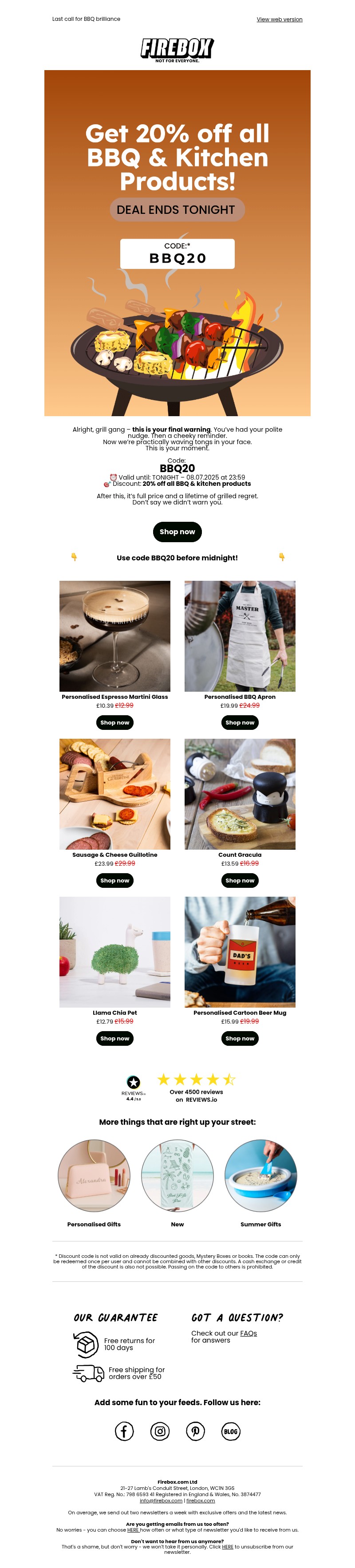Viewport: 355px width, 1568px height.
Task: Open the Firebox blog icon
Action: [x=231, y=1431]
